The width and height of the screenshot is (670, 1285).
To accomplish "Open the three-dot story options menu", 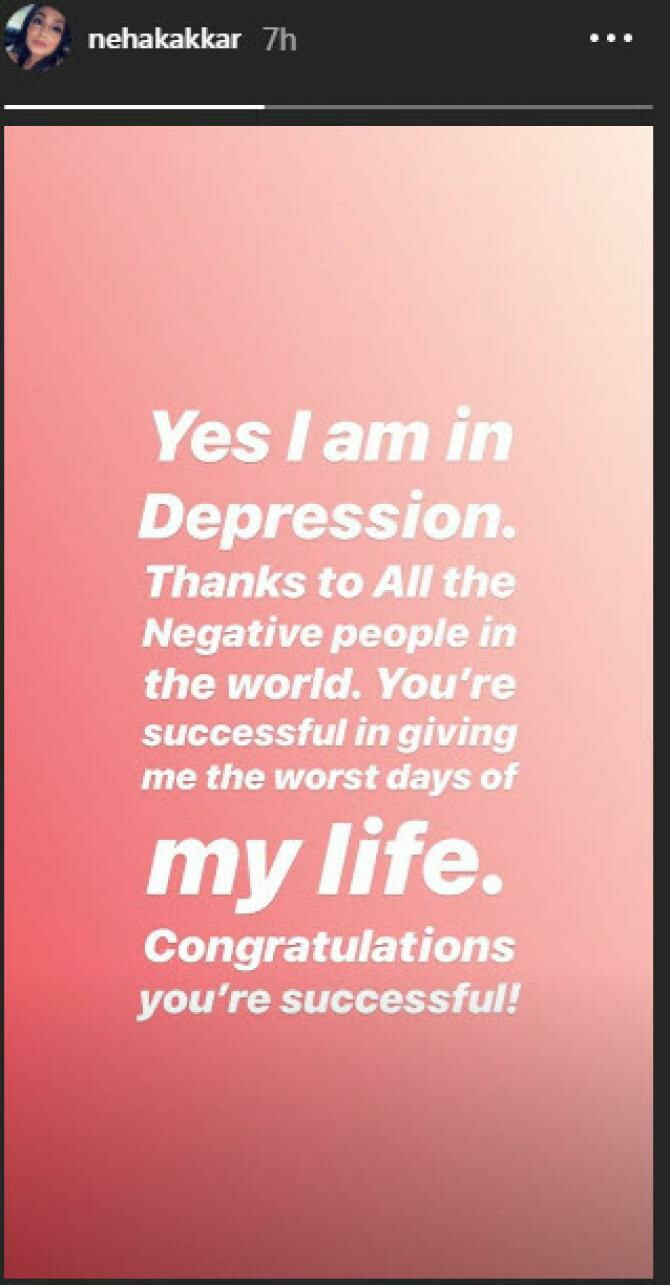I will pyautogui.click(x=612, y=39).
